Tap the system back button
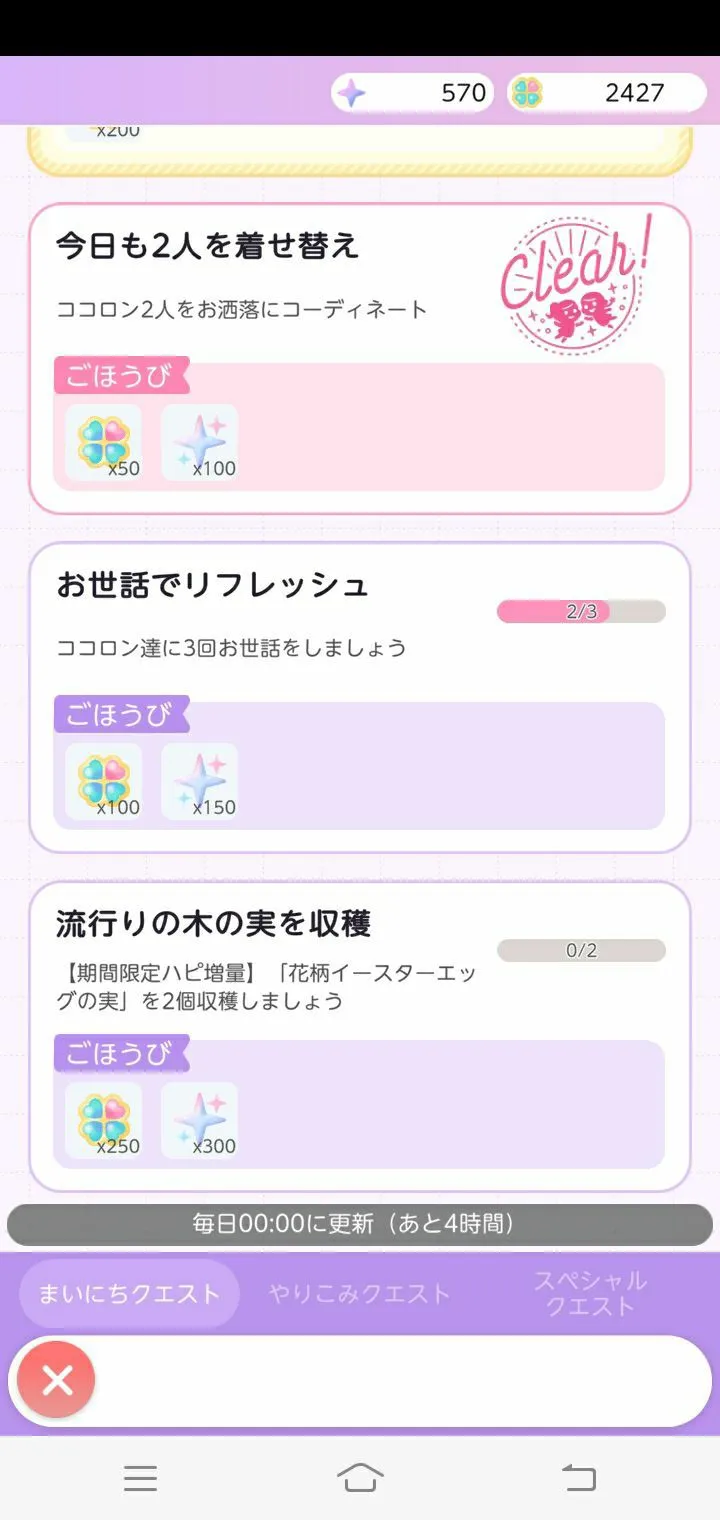The height and width of the screenshot is (1520, 720). [578, 1477]
